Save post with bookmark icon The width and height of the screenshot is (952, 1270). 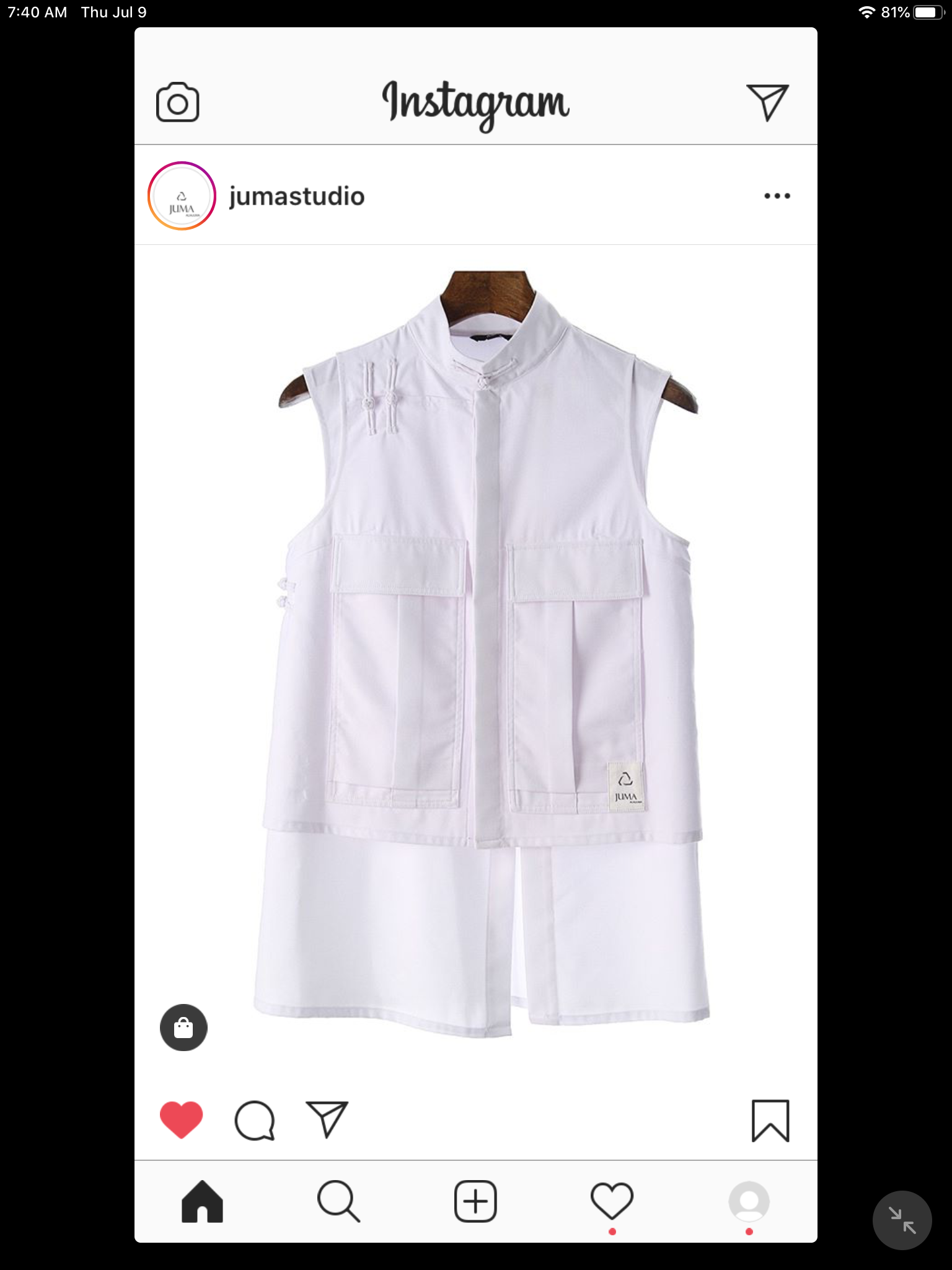[x=770, y=1120]
